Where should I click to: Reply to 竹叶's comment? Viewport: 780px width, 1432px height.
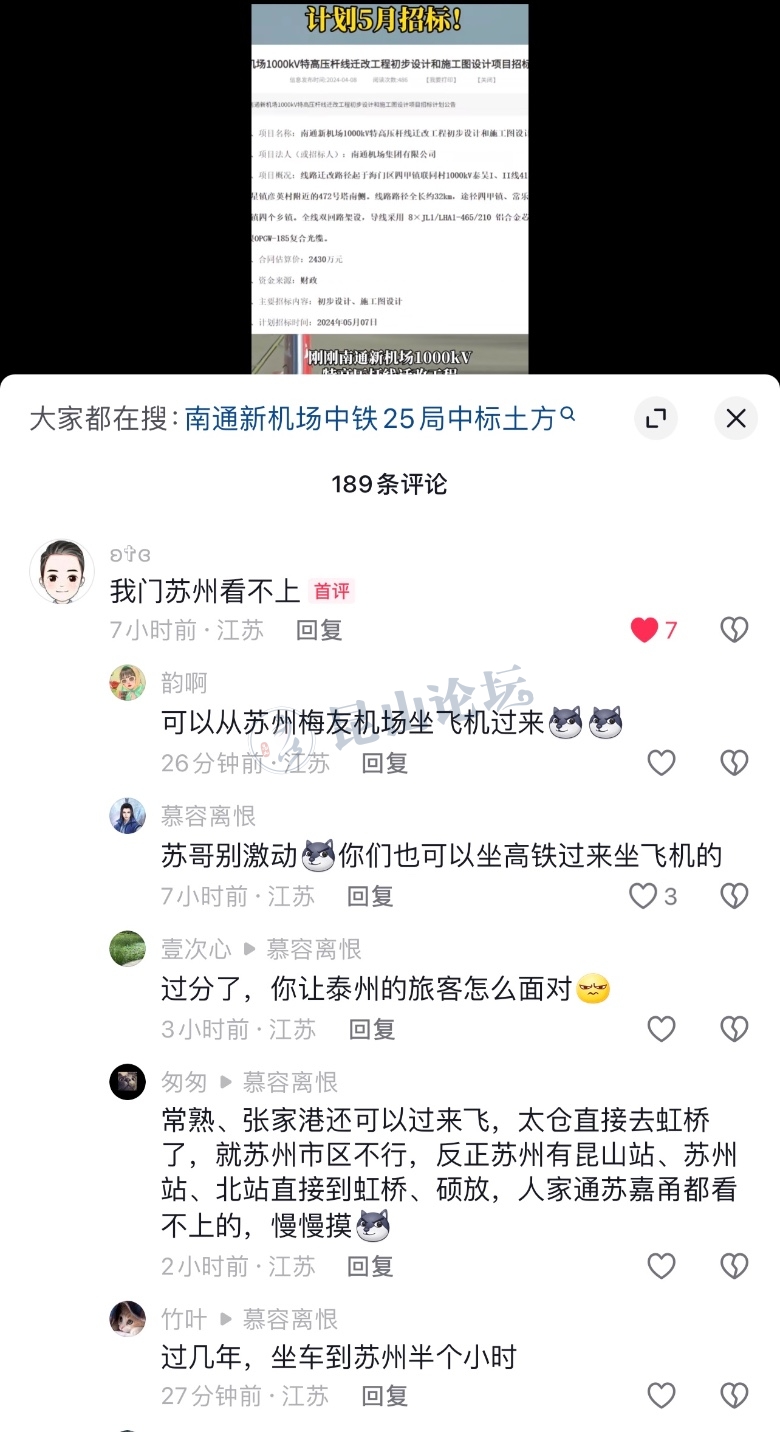384,1396
